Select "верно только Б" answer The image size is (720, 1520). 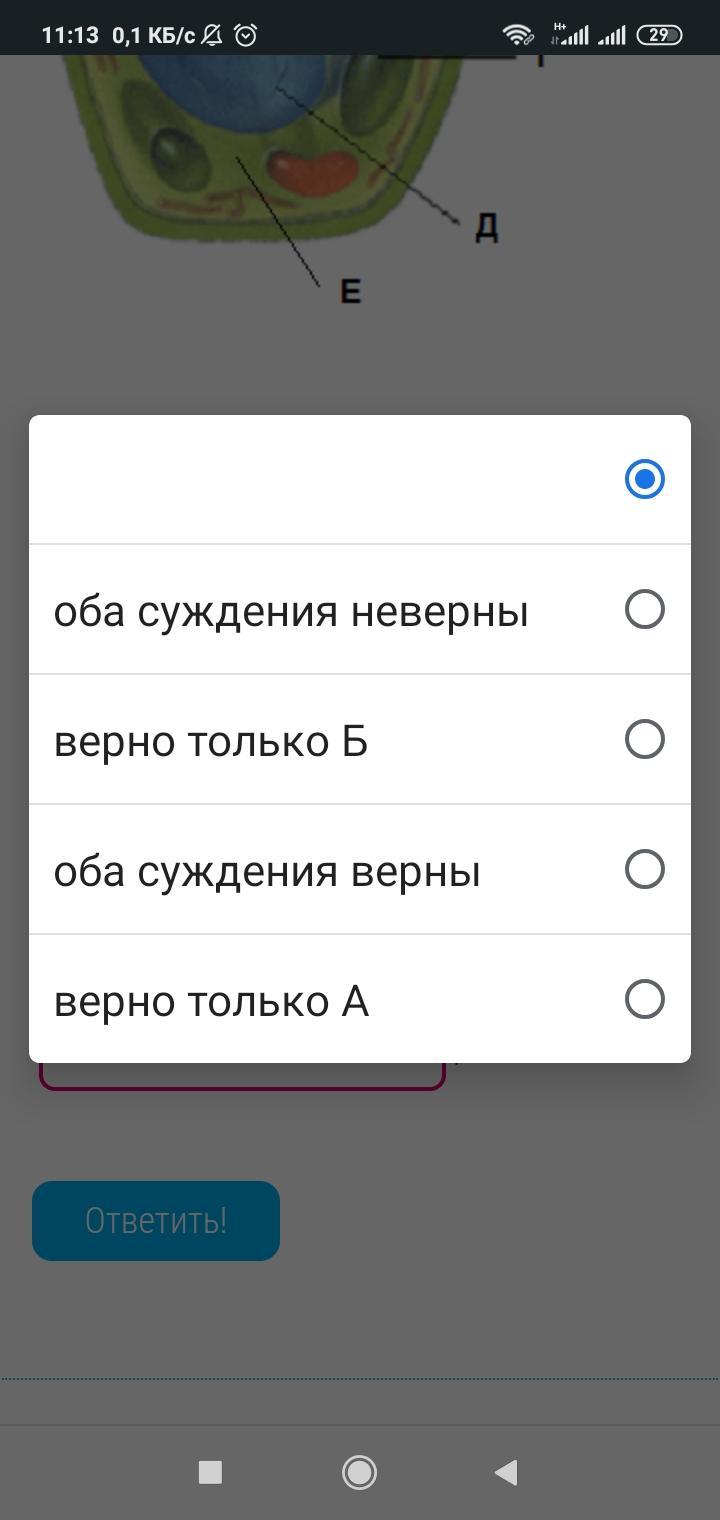tap(360, 740)
